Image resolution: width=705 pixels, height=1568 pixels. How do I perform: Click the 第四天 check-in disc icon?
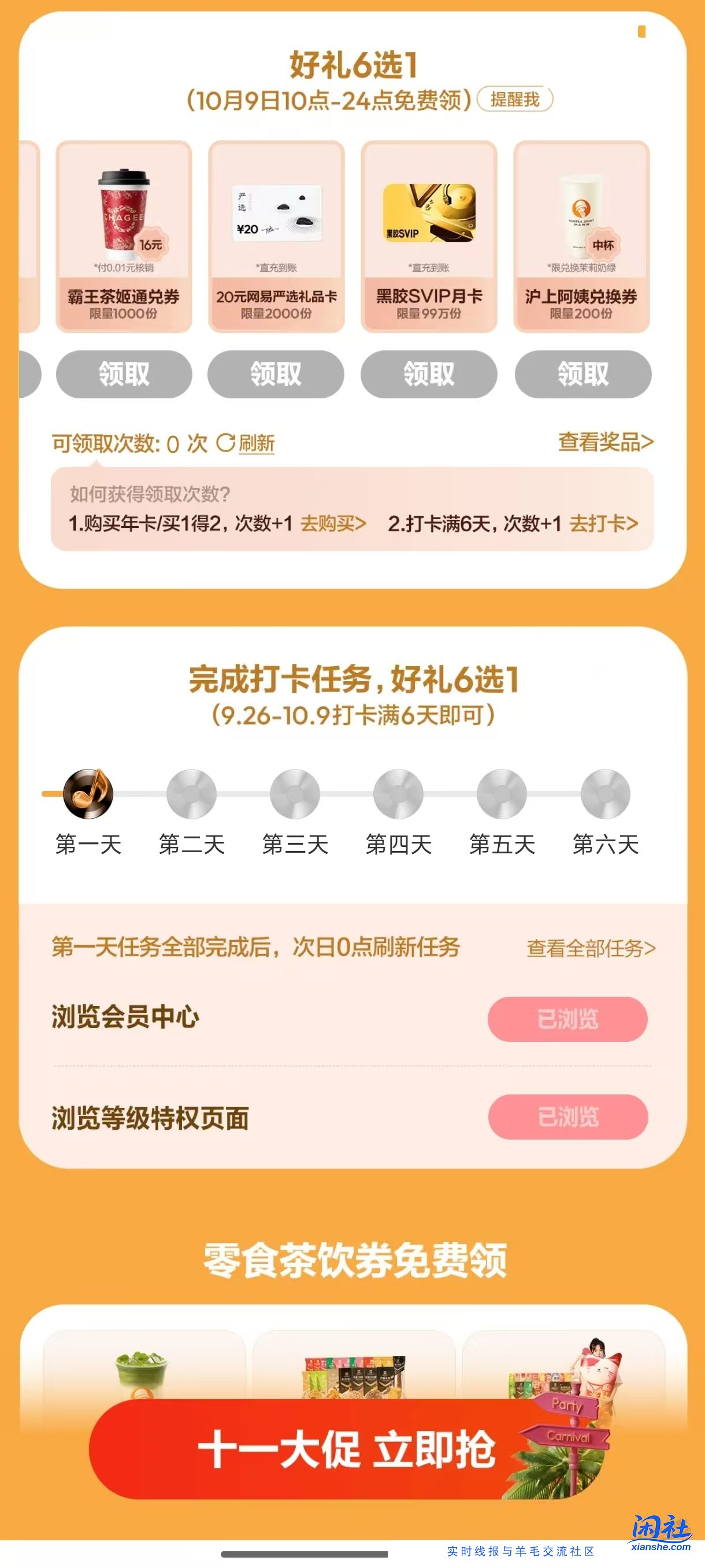[x=397, y=794]
